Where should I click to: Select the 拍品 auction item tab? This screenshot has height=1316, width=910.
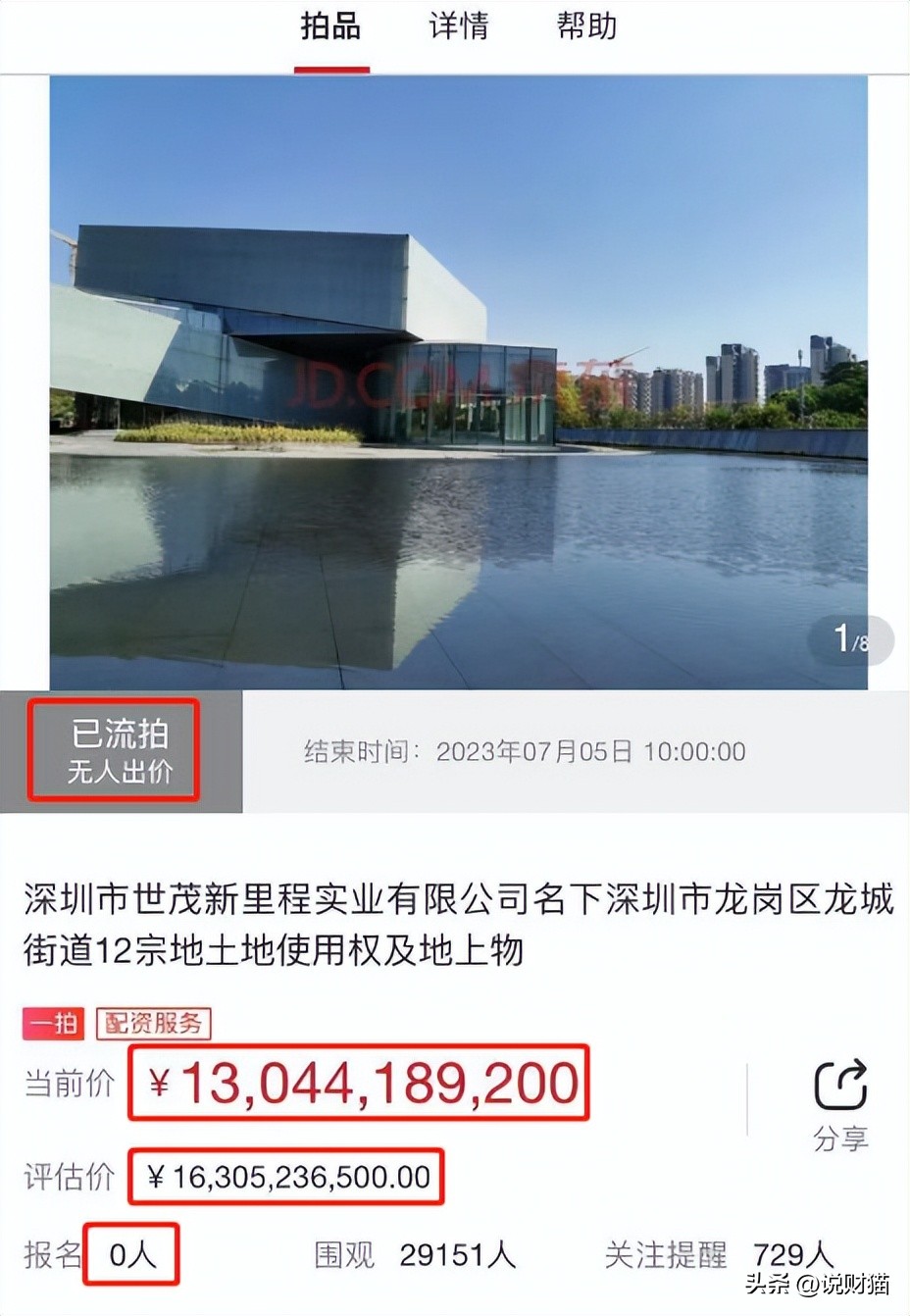coord(330,27)
